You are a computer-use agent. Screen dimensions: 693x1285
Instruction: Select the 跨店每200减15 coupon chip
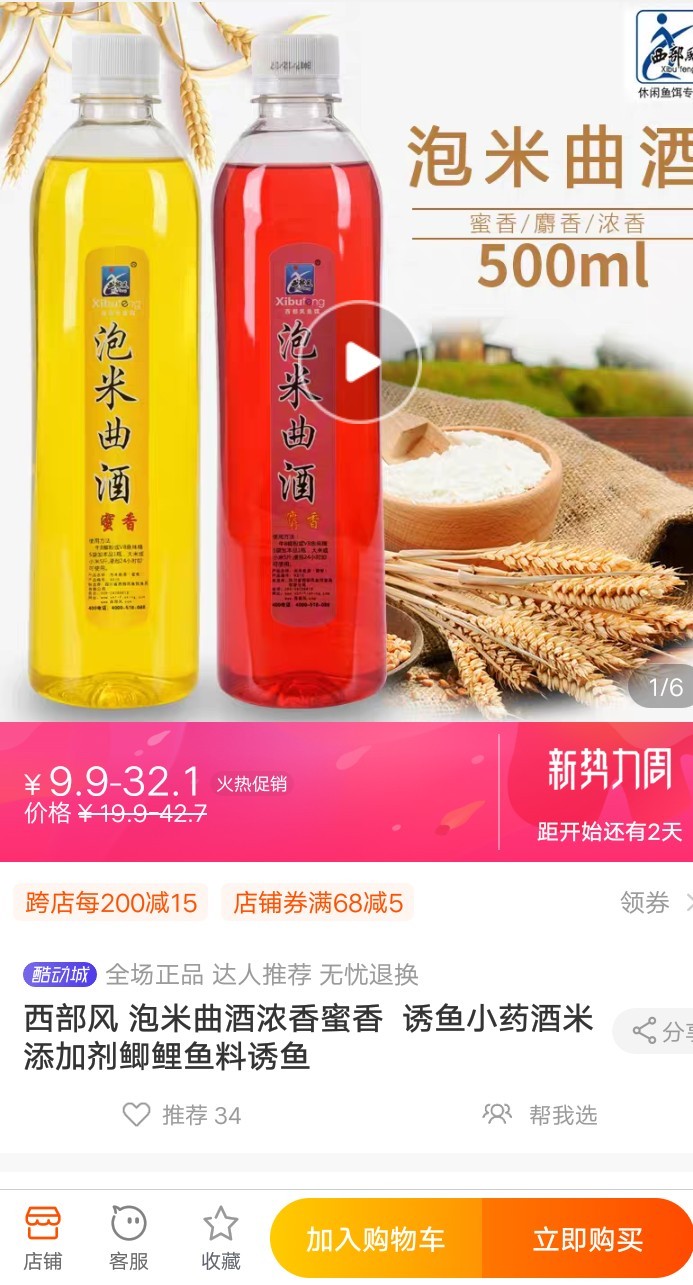click(111, 903)
